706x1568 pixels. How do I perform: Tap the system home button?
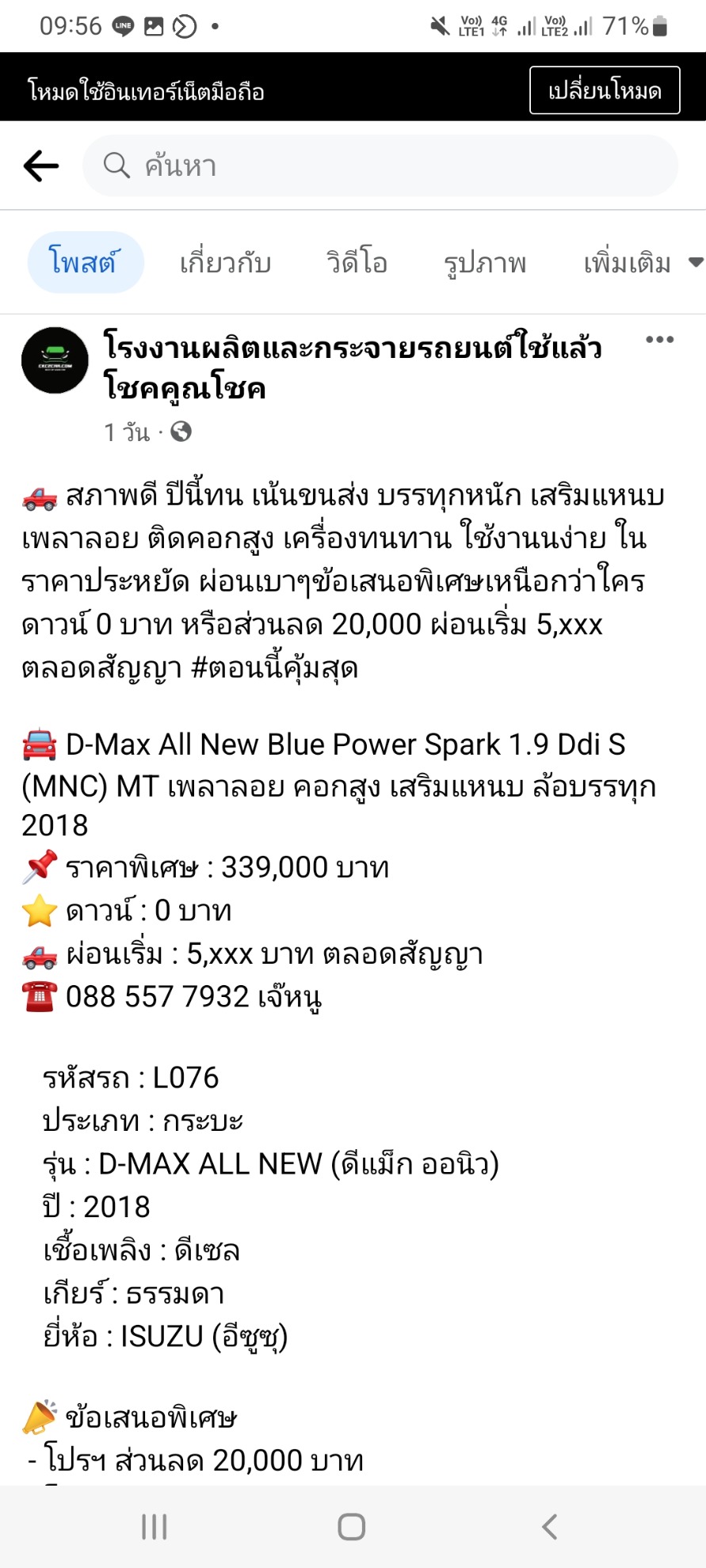pyautogui.click(x=352, y=1527)
